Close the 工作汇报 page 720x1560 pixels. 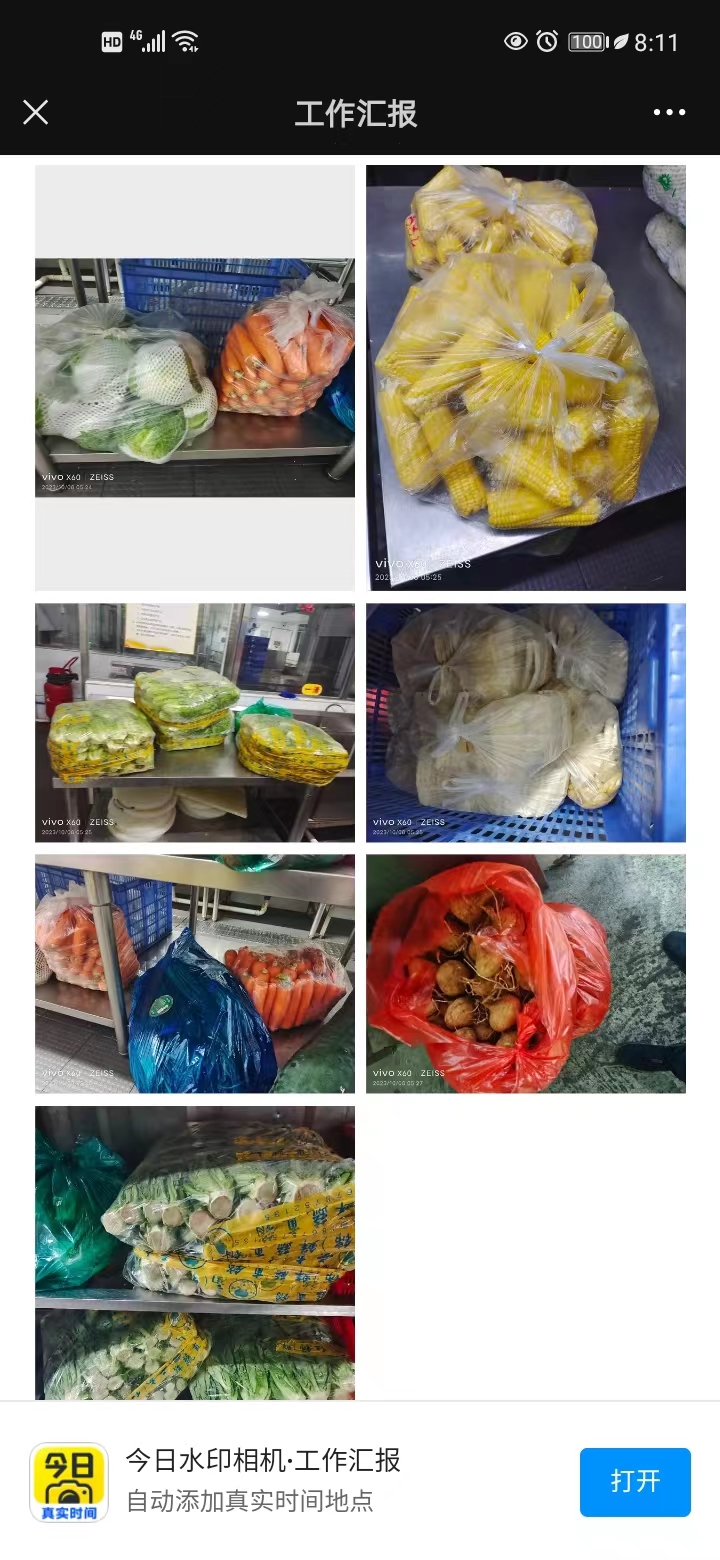(36, 112)
